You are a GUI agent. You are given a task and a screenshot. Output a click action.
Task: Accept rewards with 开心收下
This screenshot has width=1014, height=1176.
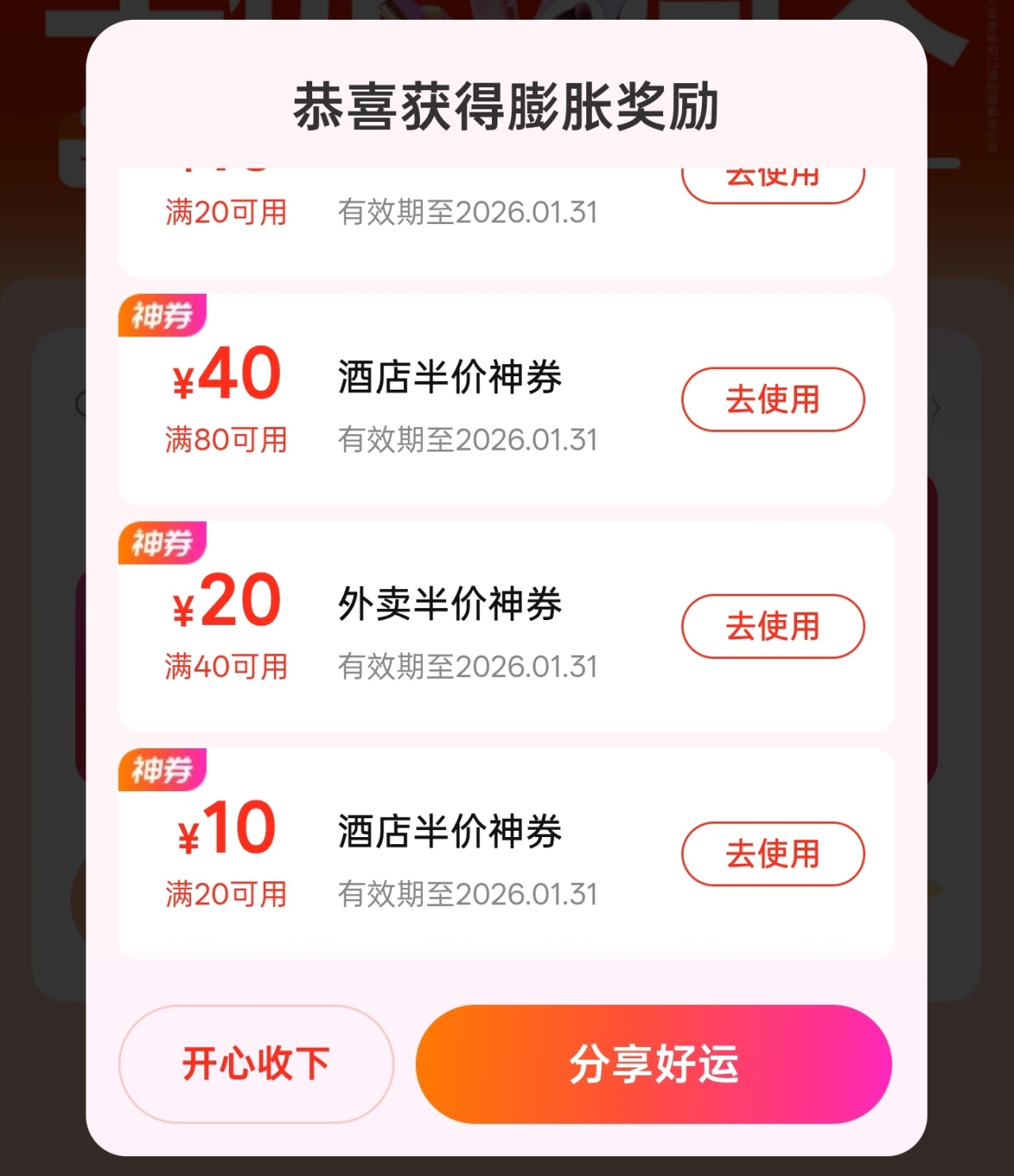tap(256, 1064)
